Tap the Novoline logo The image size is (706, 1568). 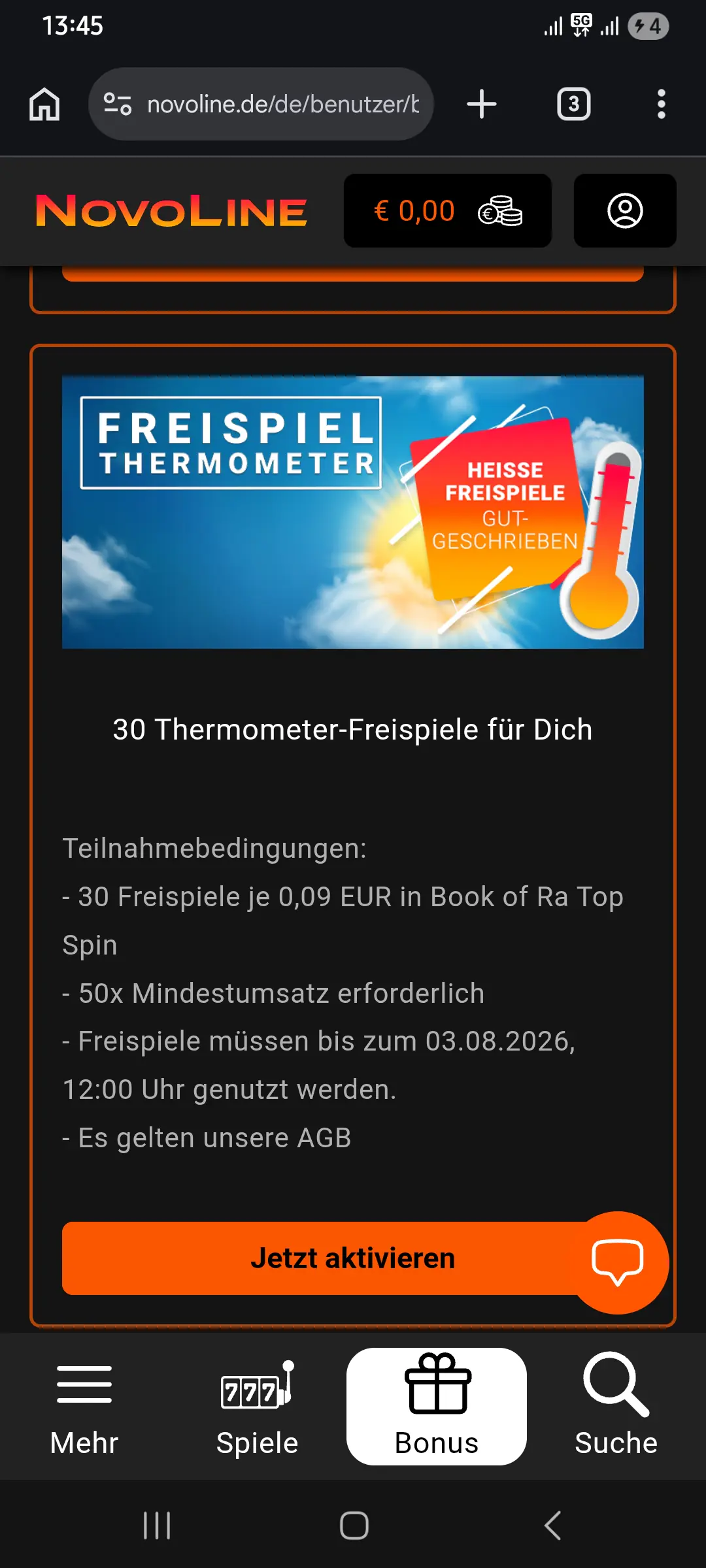[171, 211]
